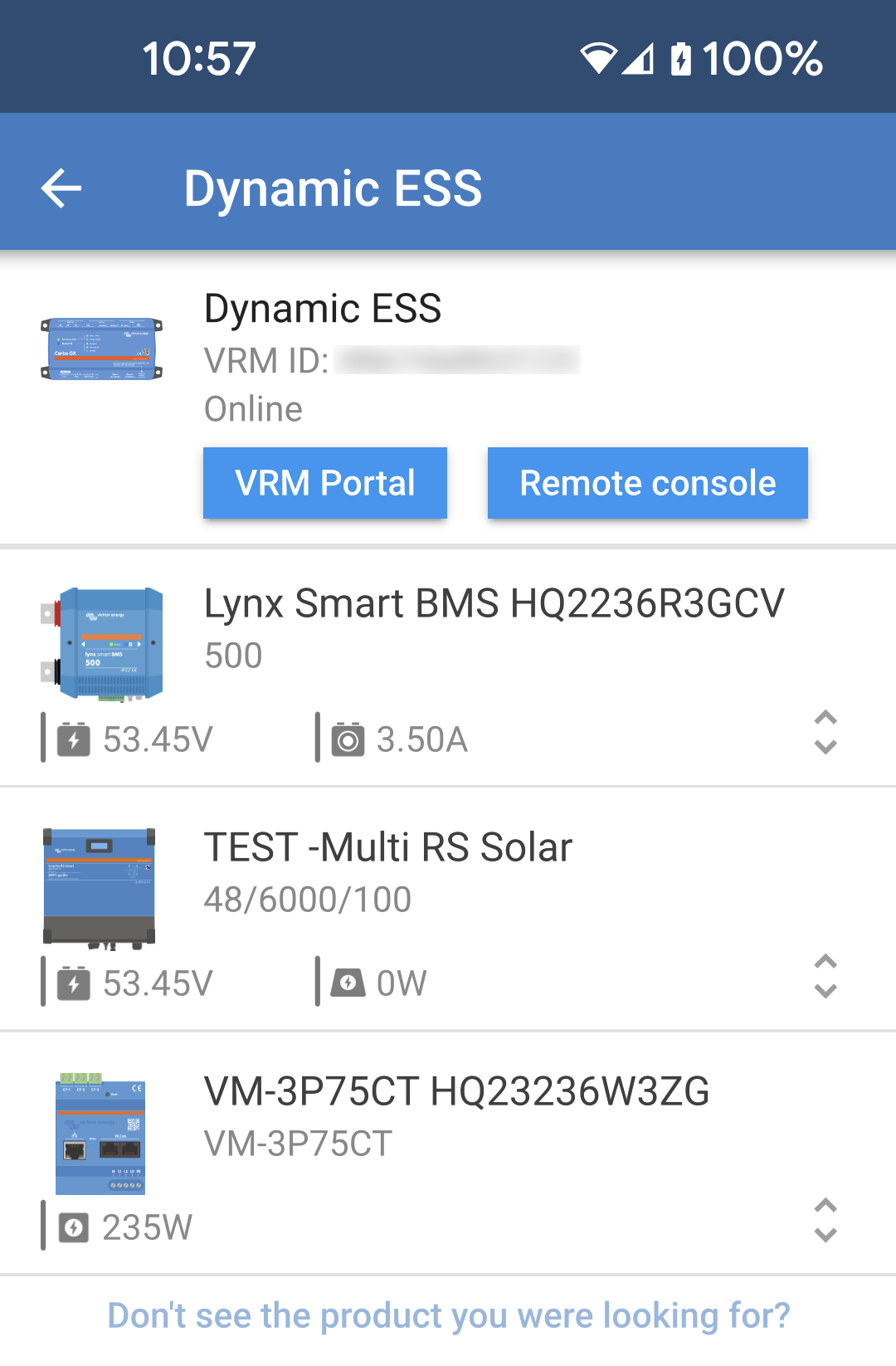The width and height of the screenshot is (896, 1366).
Task: Expand VM-3P75CT energy meter details
Action: click(825, 1221)
